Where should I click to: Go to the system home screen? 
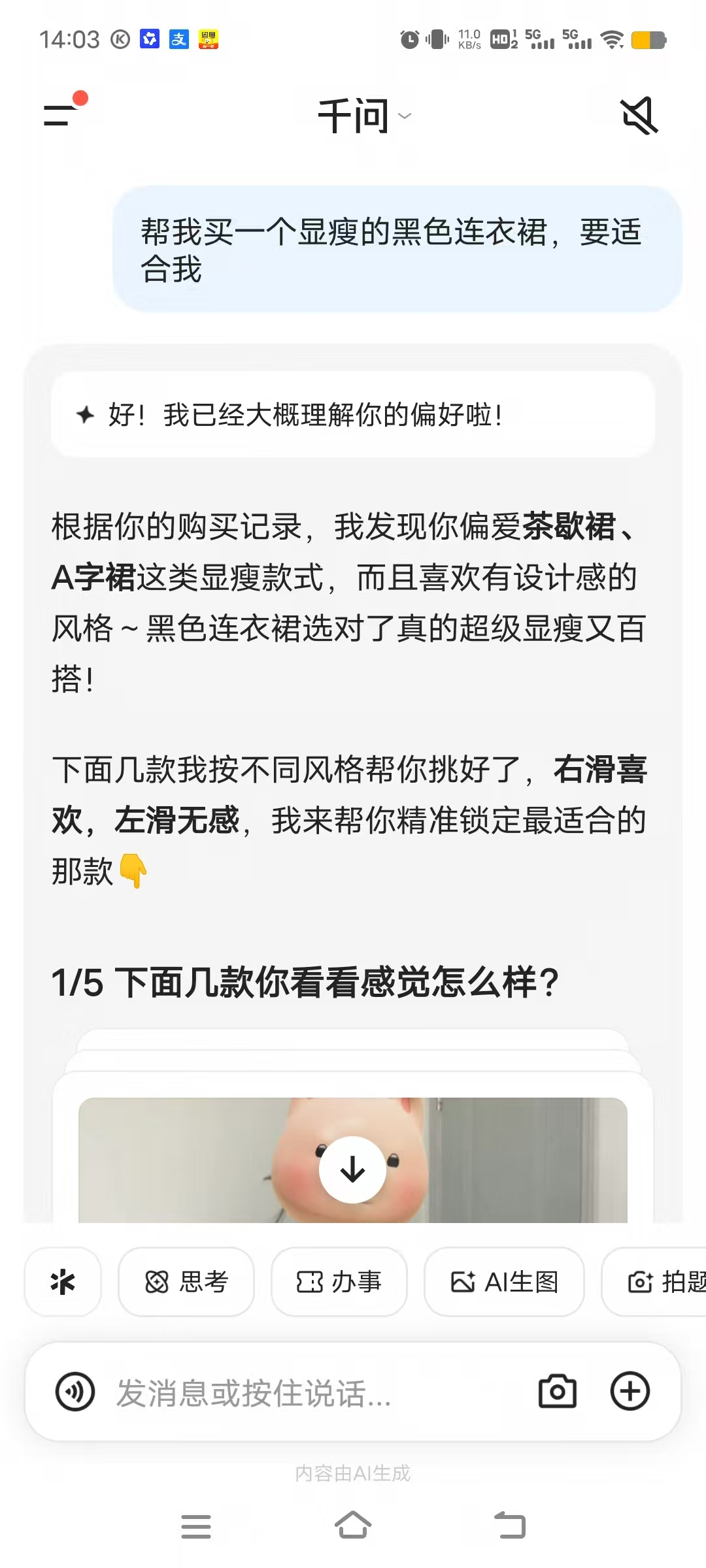click(x=353, y=1526)
